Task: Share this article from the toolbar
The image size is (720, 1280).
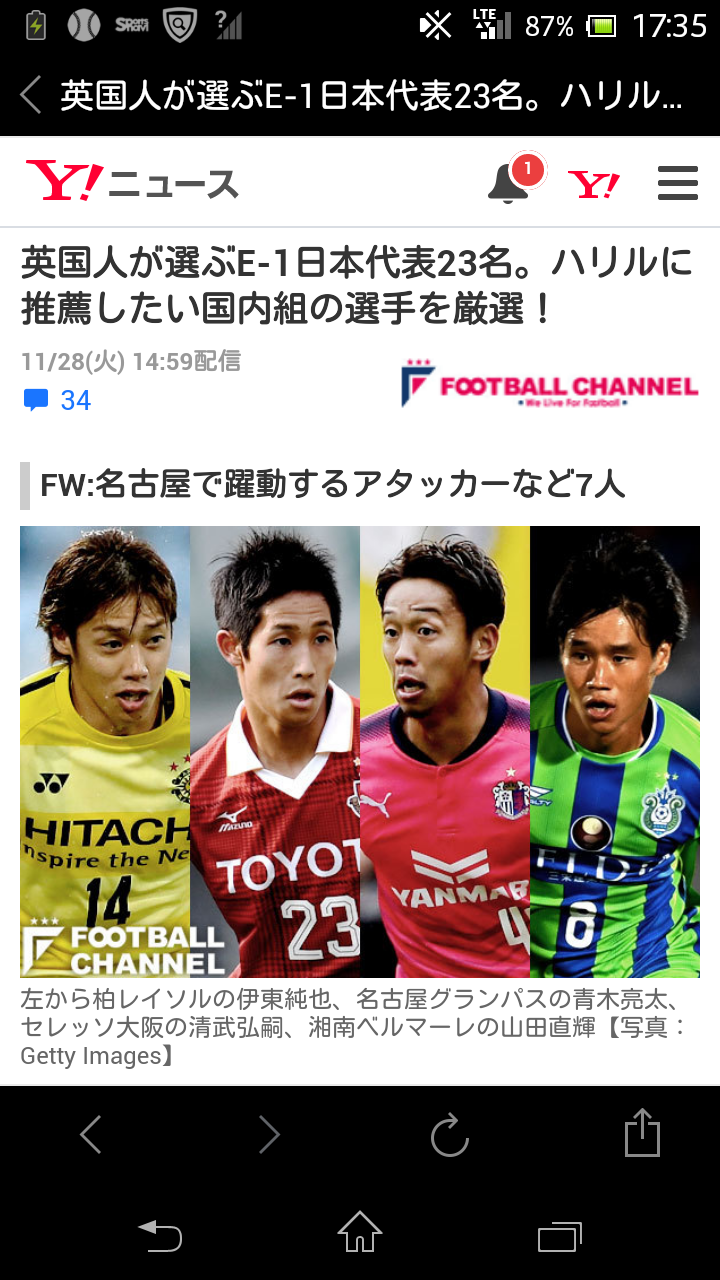Action: [642, 1134]
